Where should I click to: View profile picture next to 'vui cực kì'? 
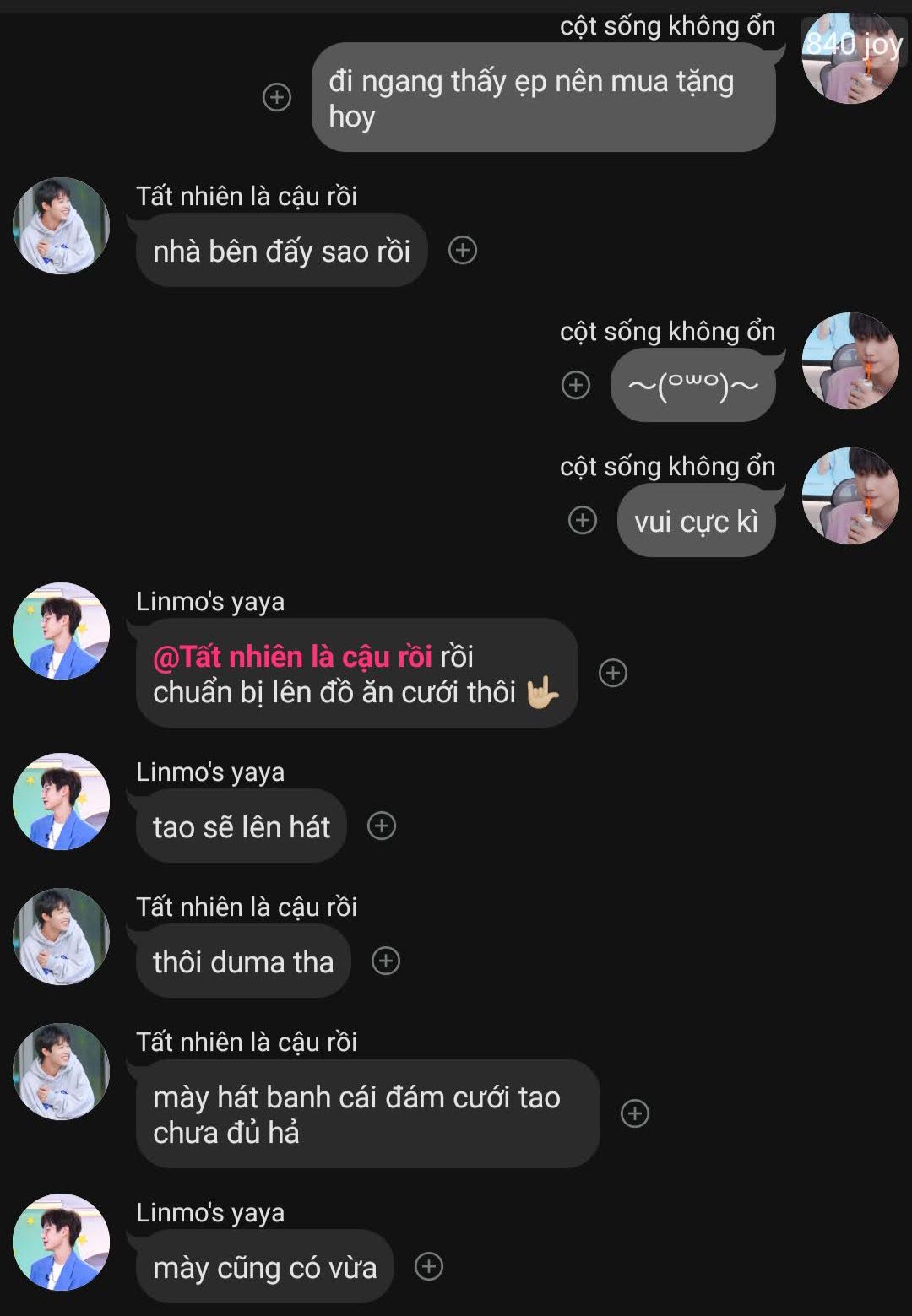850,496
